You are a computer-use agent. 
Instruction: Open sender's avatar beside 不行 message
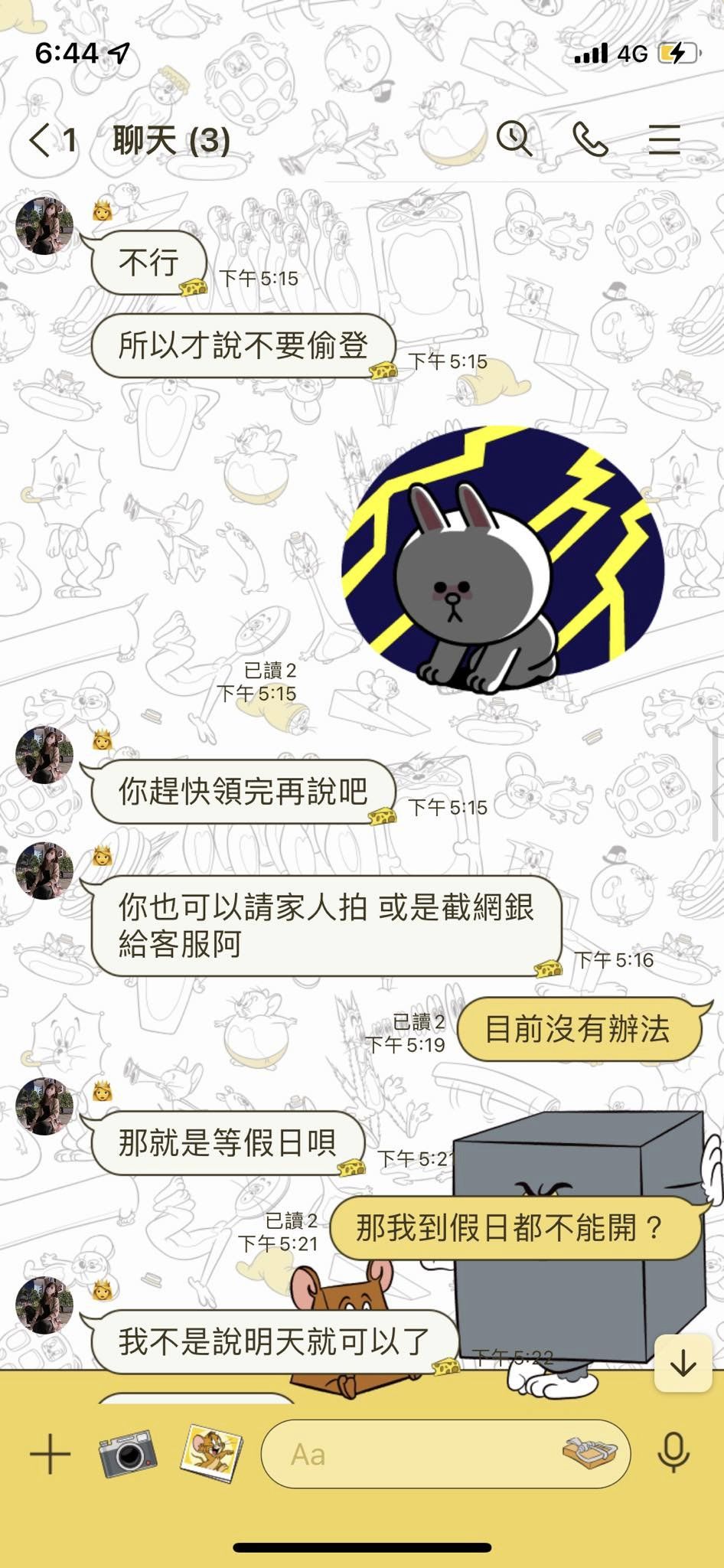[x=44, y=226]
